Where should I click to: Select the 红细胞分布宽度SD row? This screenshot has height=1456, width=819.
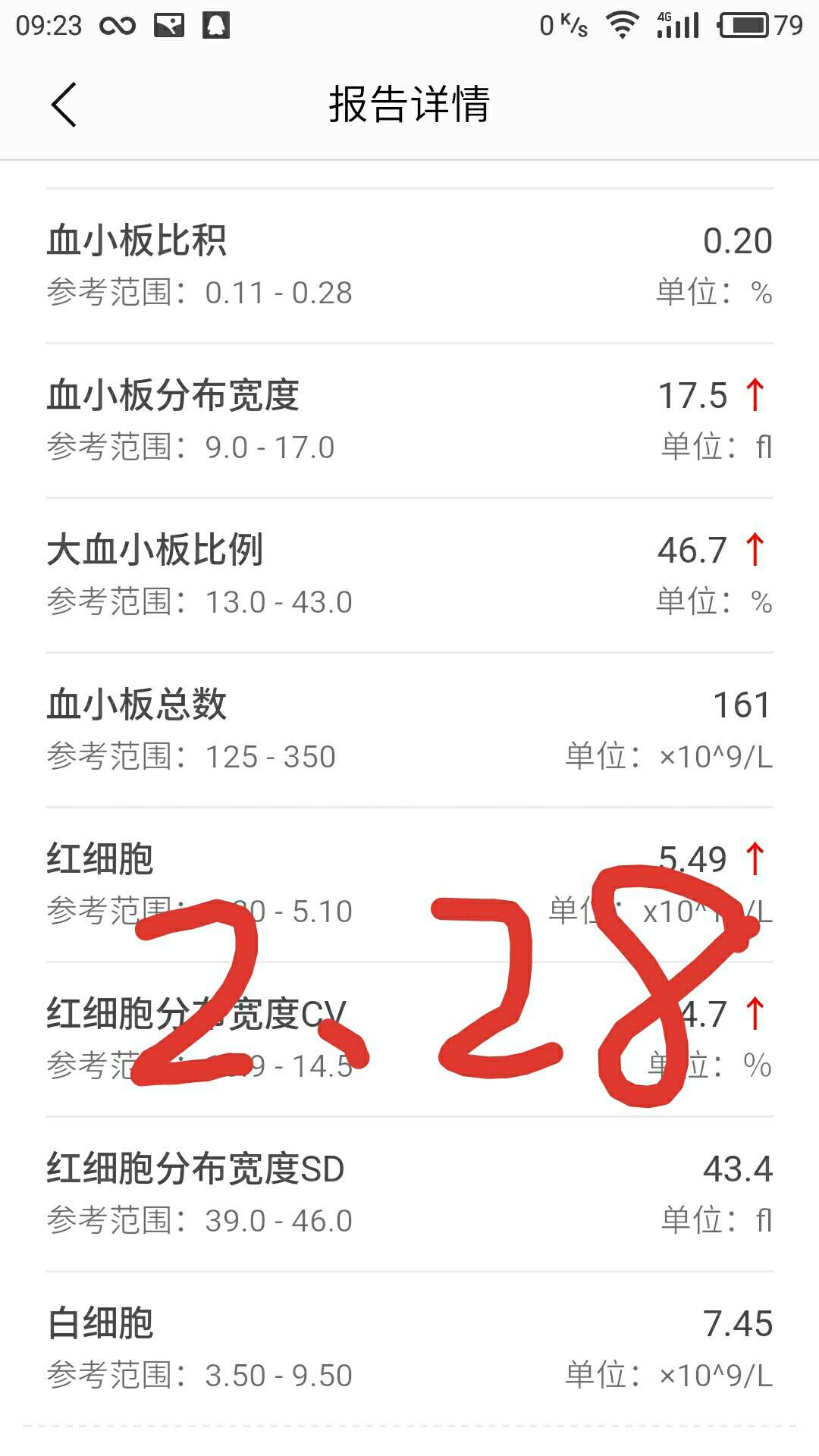[409, 1191]
